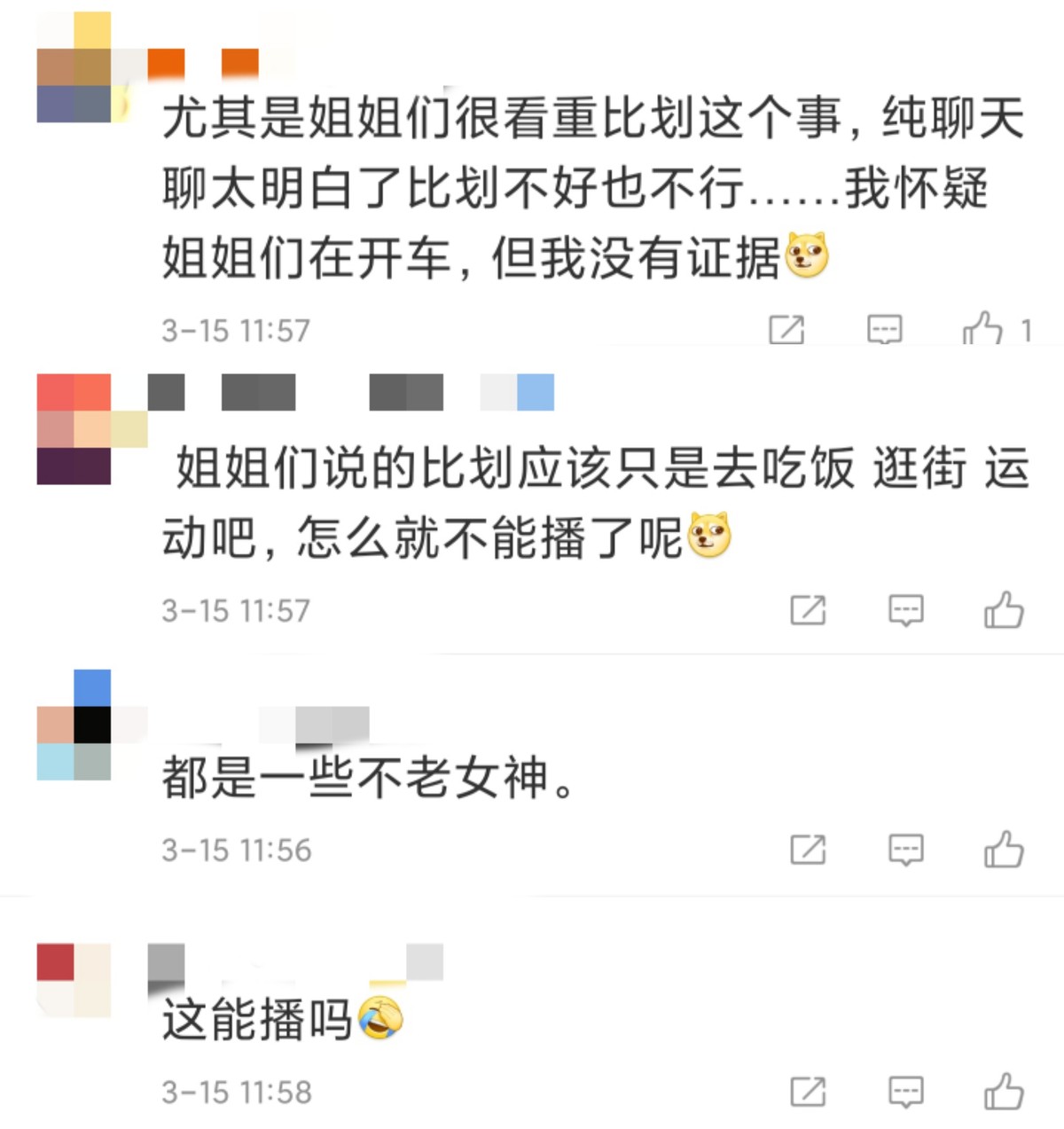Open the reply bubble on the third comment
Viewport: 1064px width, 1129px height.
(x=904, y=849)
